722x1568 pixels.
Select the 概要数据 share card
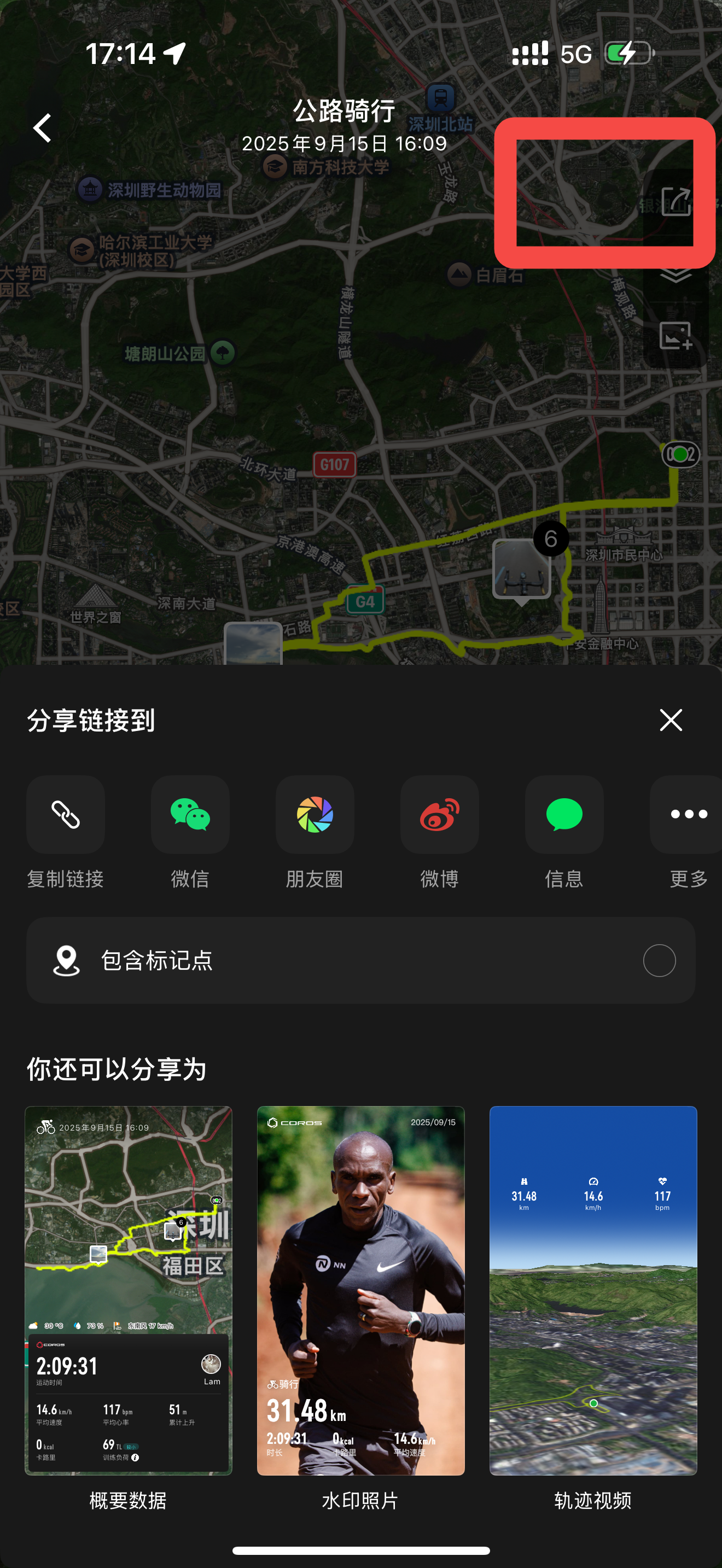click(129, 1290)
